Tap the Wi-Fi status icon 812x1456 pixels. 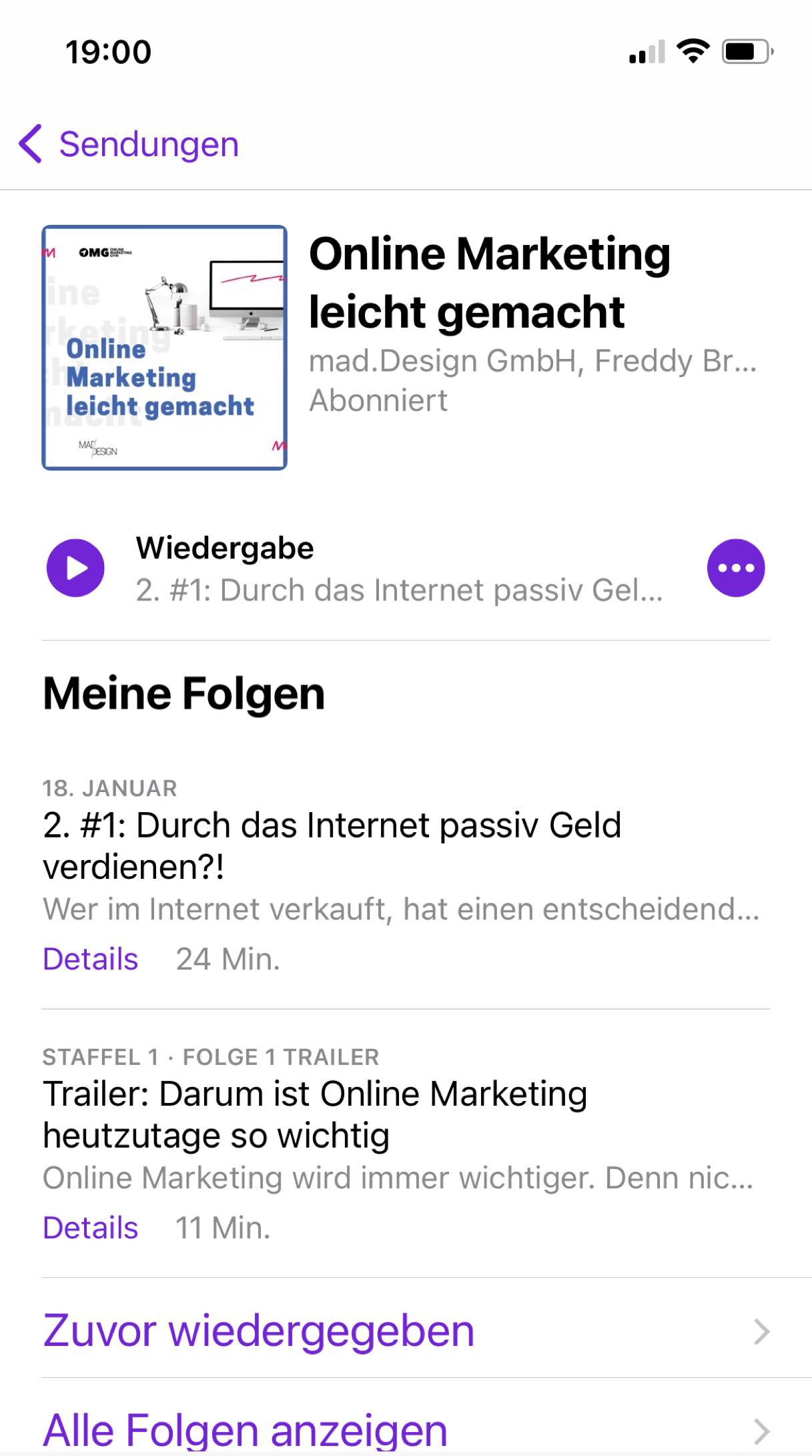[x=694, y=51]
